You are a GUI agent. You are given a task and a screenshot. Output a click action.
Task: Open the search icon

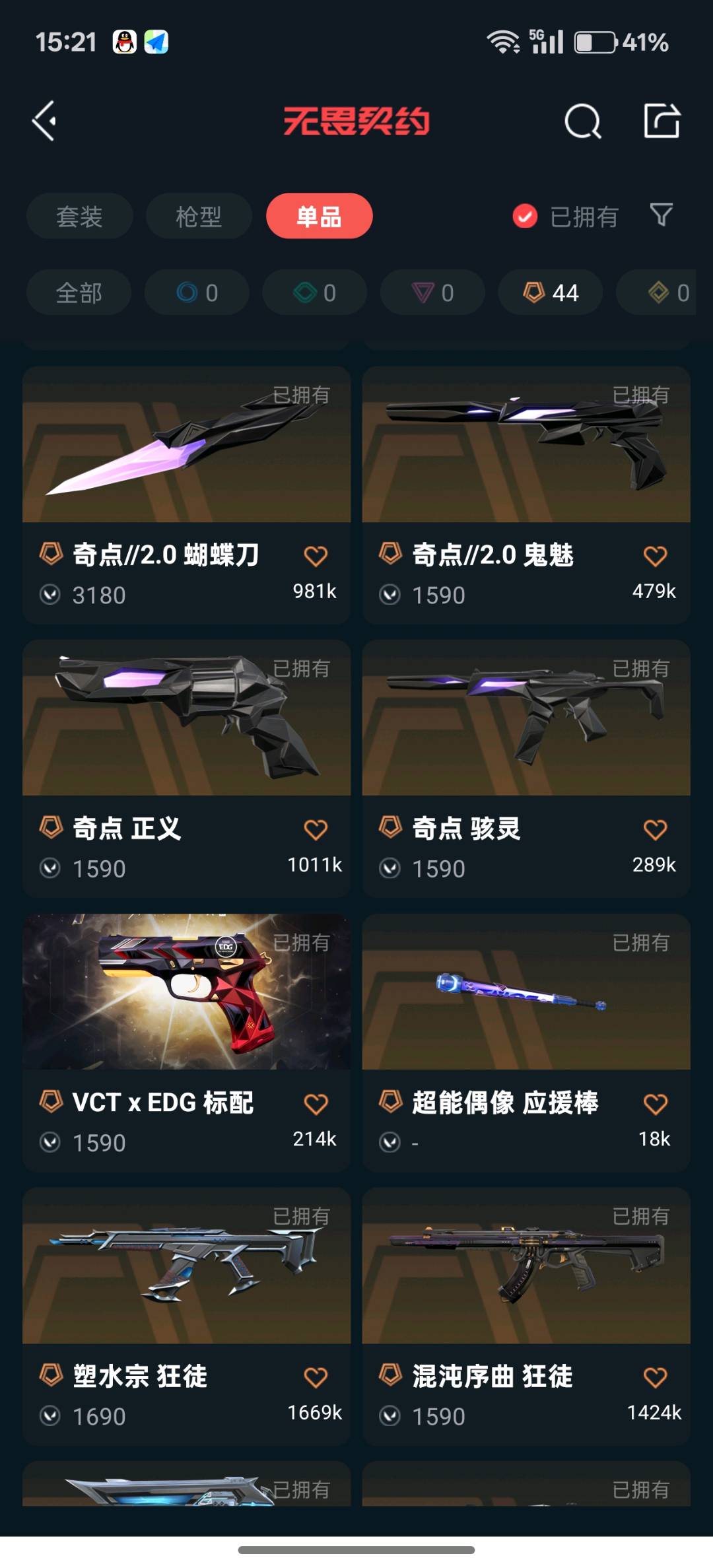[x=582, y=121]
